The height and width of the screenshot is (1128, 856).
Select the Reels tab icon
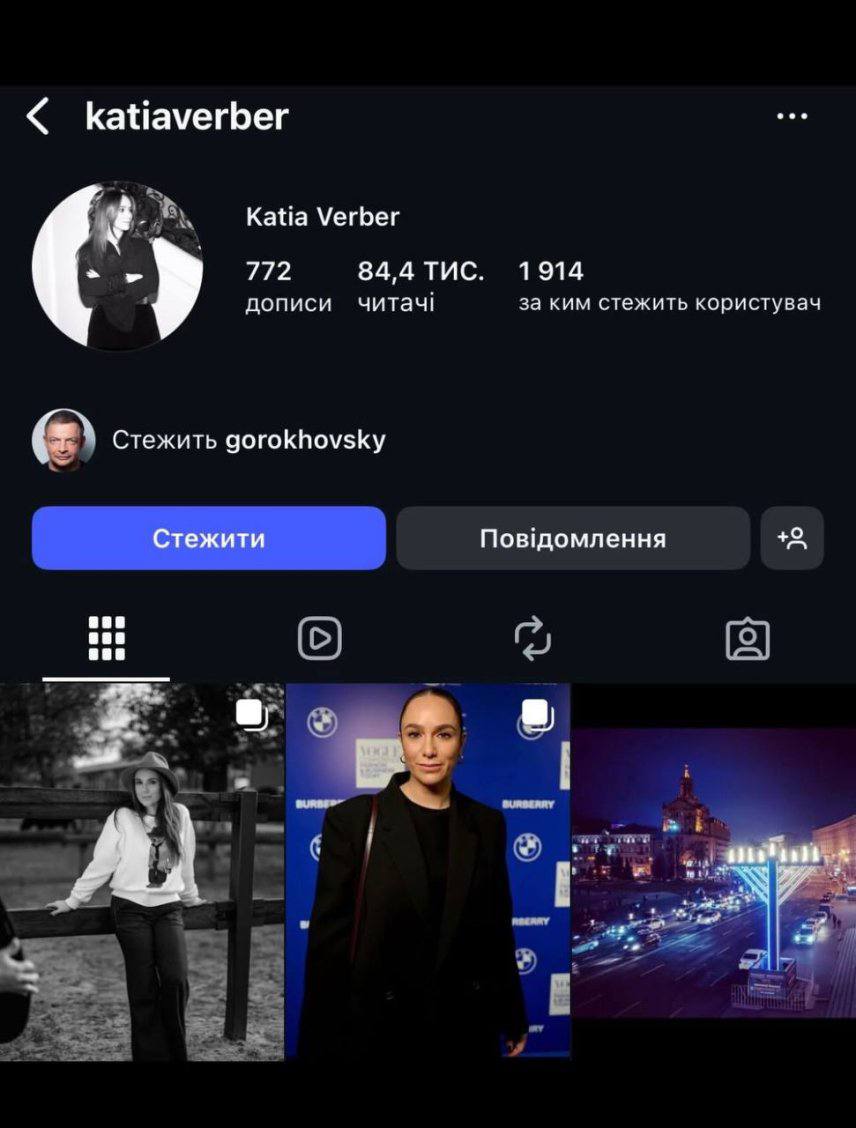pos(320,638)
